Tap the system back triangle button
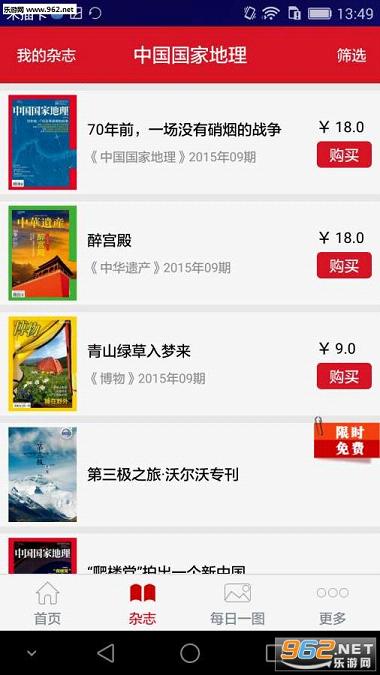Image resolution: width=380 pixels, height=675 pixels. 106,653
